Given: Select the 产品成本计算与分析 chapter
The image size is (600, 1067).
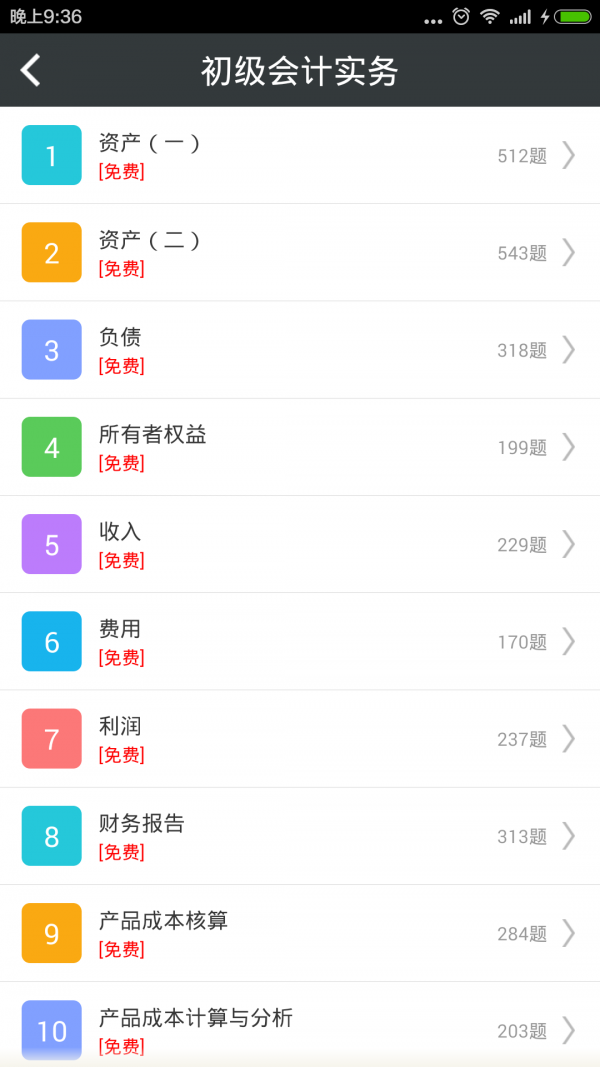Looking at the screenshot, I should click(300, 1028).
